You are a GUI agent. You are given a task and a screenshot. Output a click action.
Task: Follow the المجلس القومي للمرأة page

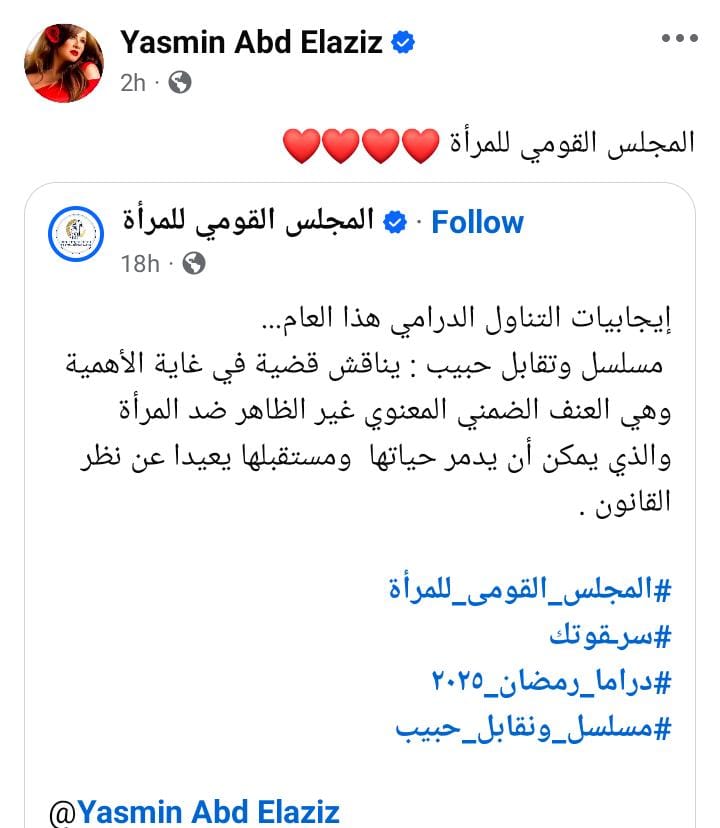click(477, 221)
